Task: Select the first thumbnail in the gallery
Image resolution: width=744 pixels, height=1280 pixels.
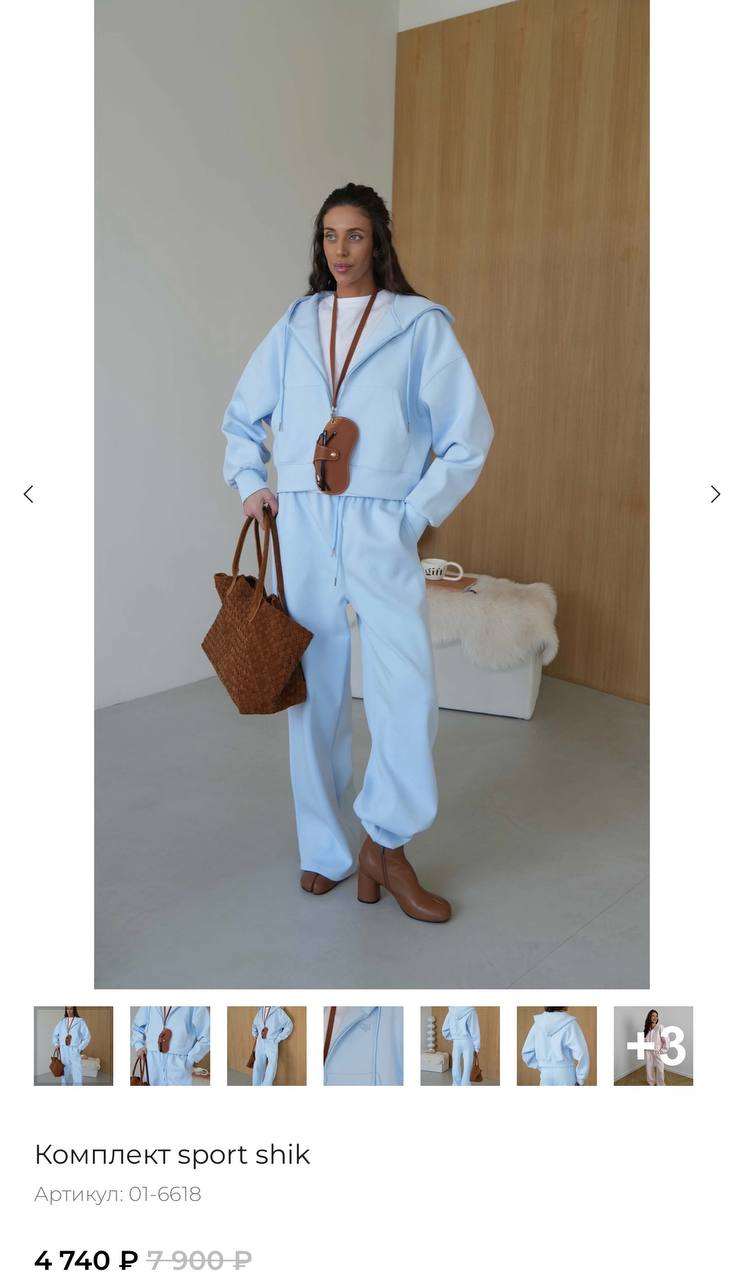Action: (x=73, y=1045)
